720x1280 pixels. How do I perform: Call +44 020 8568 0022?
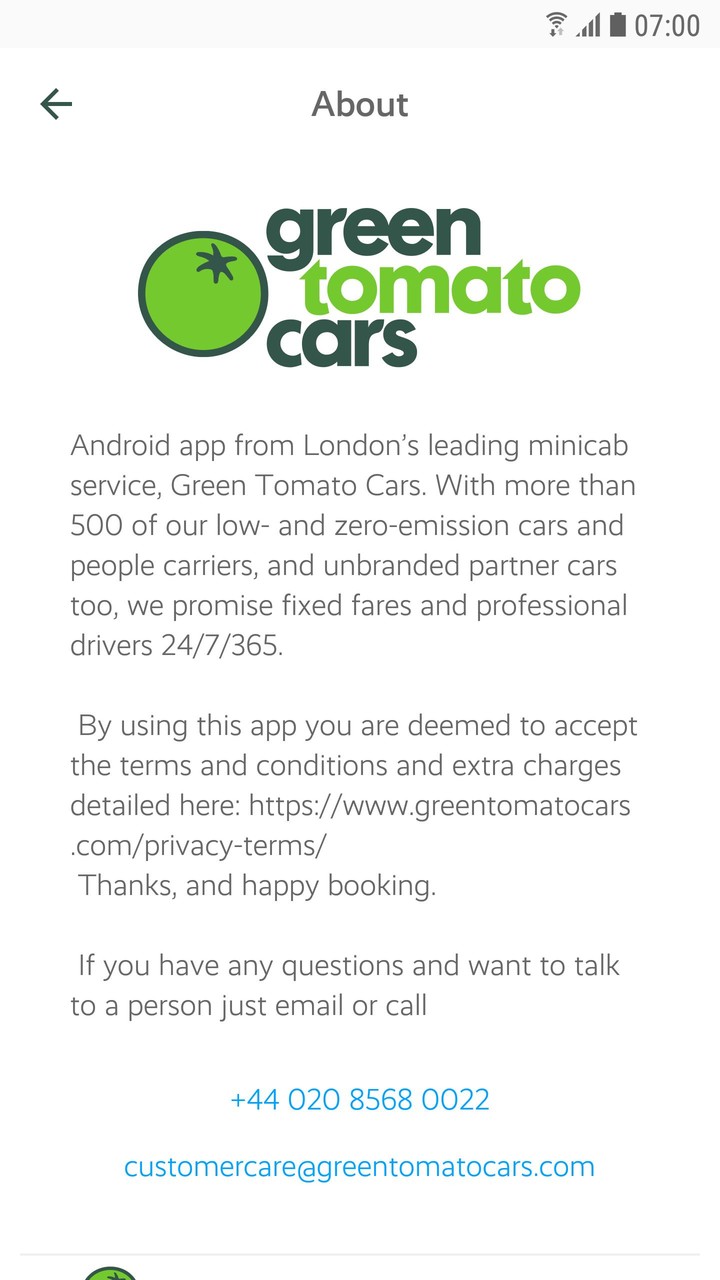[x=360, y=1100]
